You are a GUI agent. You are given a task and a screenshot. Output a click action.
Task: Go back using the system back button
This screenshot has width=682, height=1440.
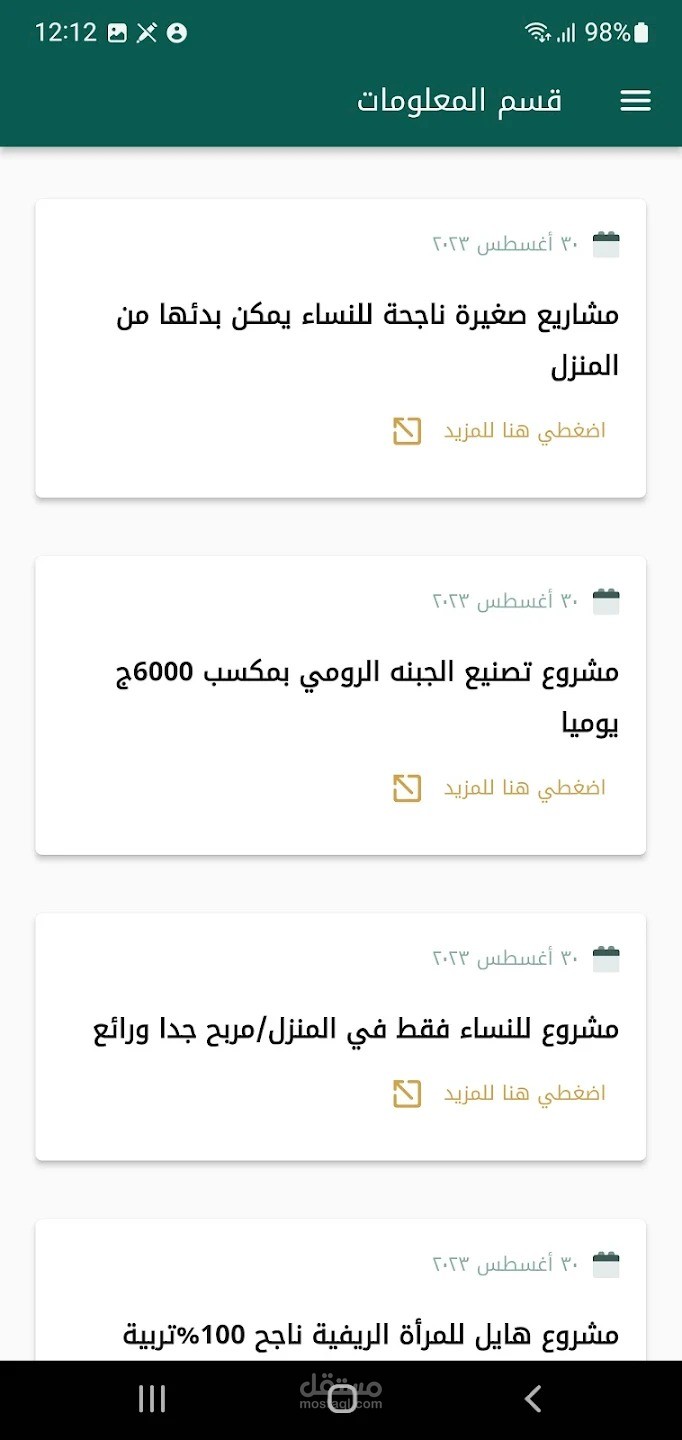(x=533, y=1399)
